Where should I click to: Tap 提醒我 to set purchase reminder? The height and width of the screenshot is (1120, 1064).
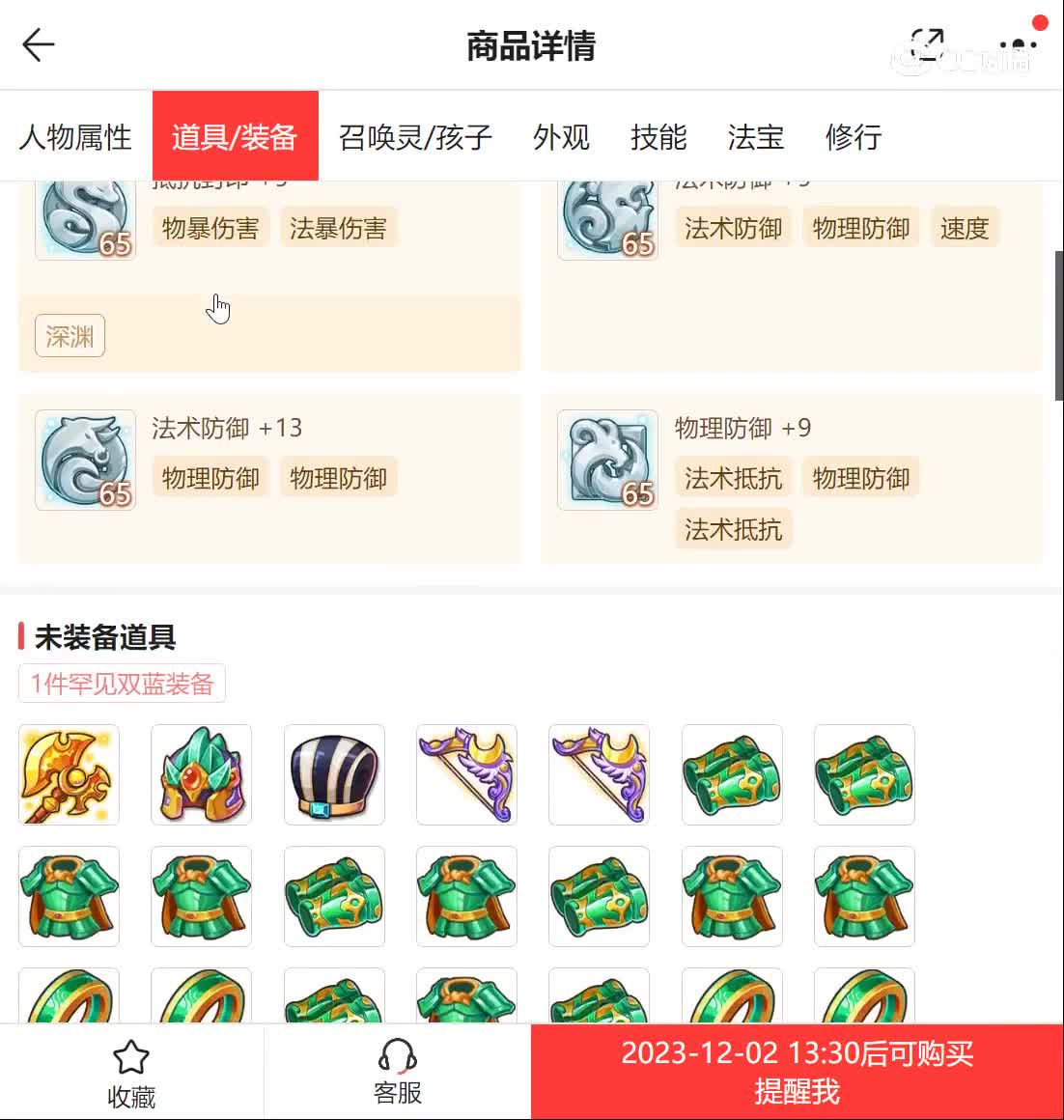coord(797,1072)
